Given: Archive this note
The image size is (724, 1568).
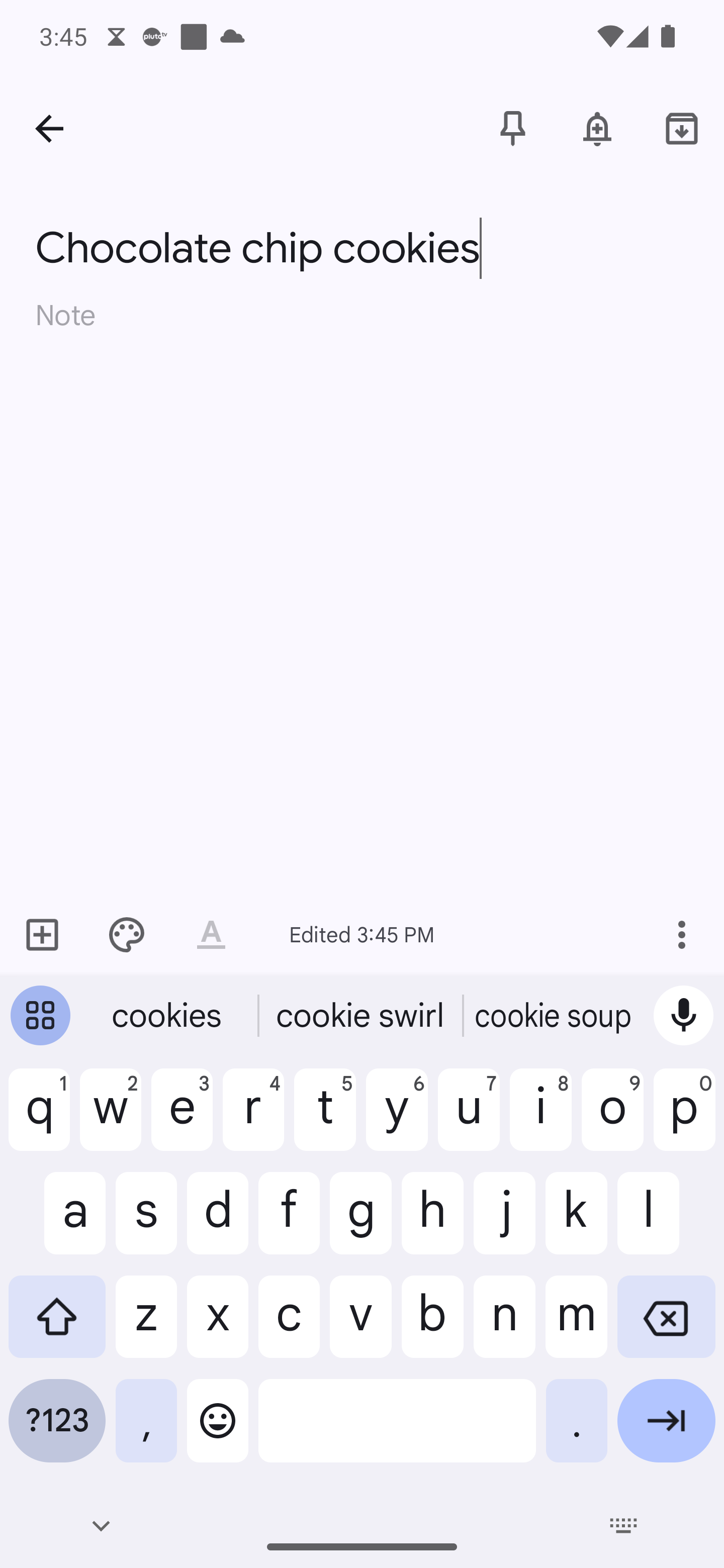Looking at the screenshot, I should [x=681, y=129].
